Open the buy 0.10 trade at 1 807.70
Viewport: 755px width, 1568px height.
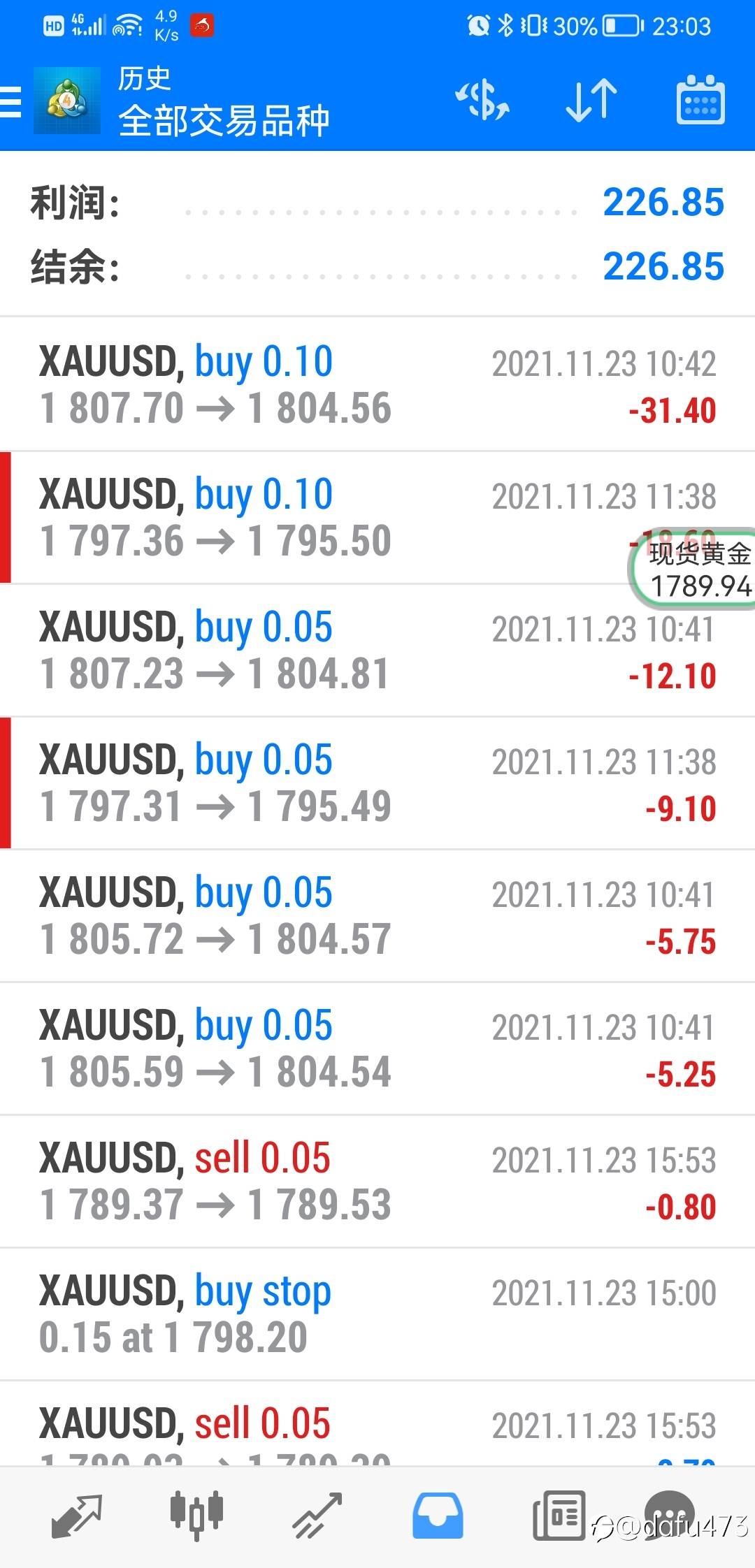377,384
